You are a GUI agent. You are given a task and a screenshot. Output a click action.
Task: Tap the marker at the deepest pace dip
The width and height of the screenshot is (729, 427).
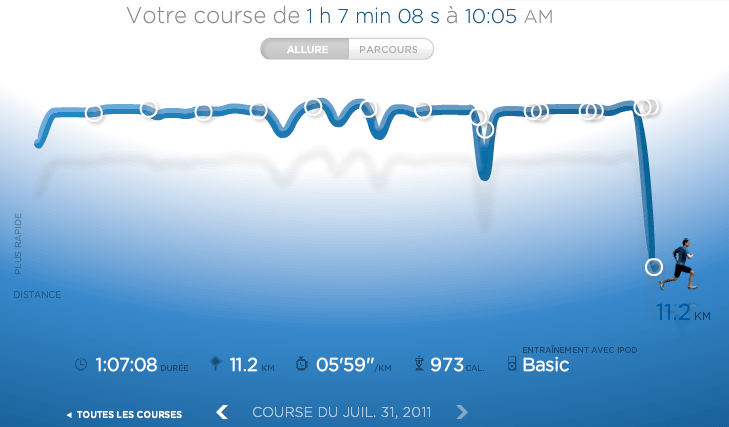(485, 129)
